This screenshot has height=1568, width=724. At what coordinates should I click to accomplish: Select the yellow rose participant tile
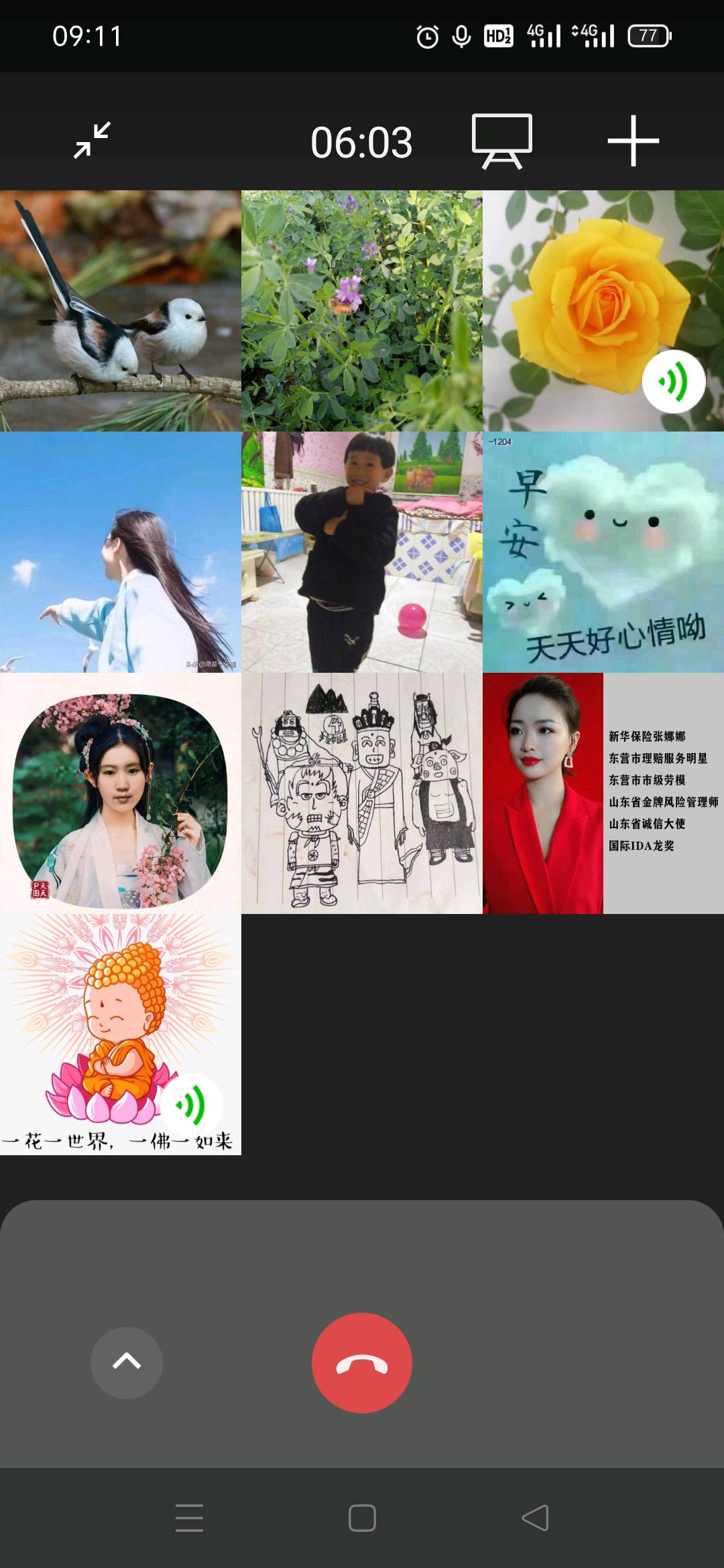(603, 311)
